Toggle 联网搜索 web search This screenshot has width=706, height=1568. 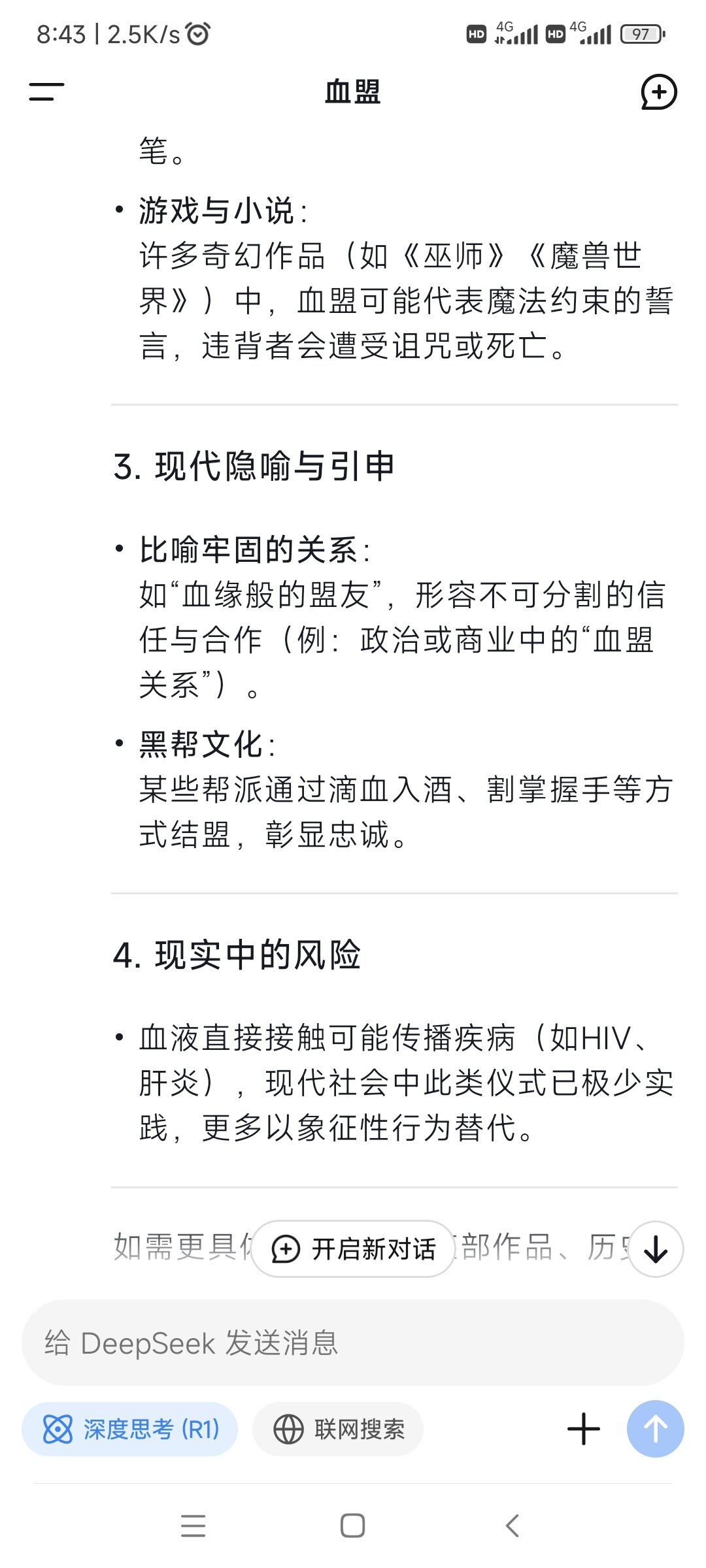point(338,1429)
